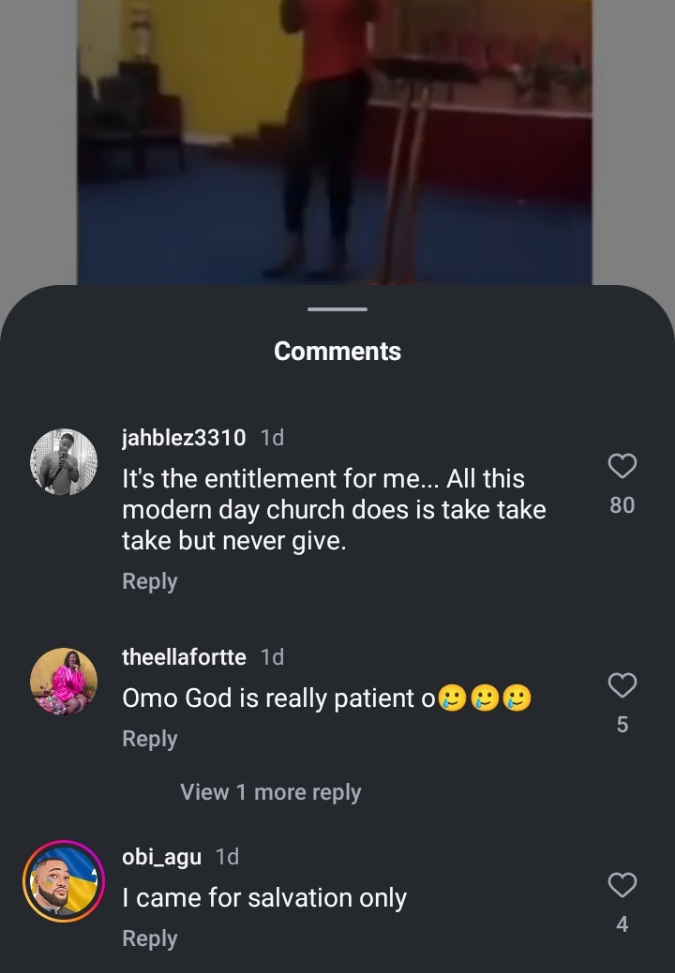The height and width of the screenshot is (973, 675).
Task: Like obi_agu's comment
Action: click(622, 885)
